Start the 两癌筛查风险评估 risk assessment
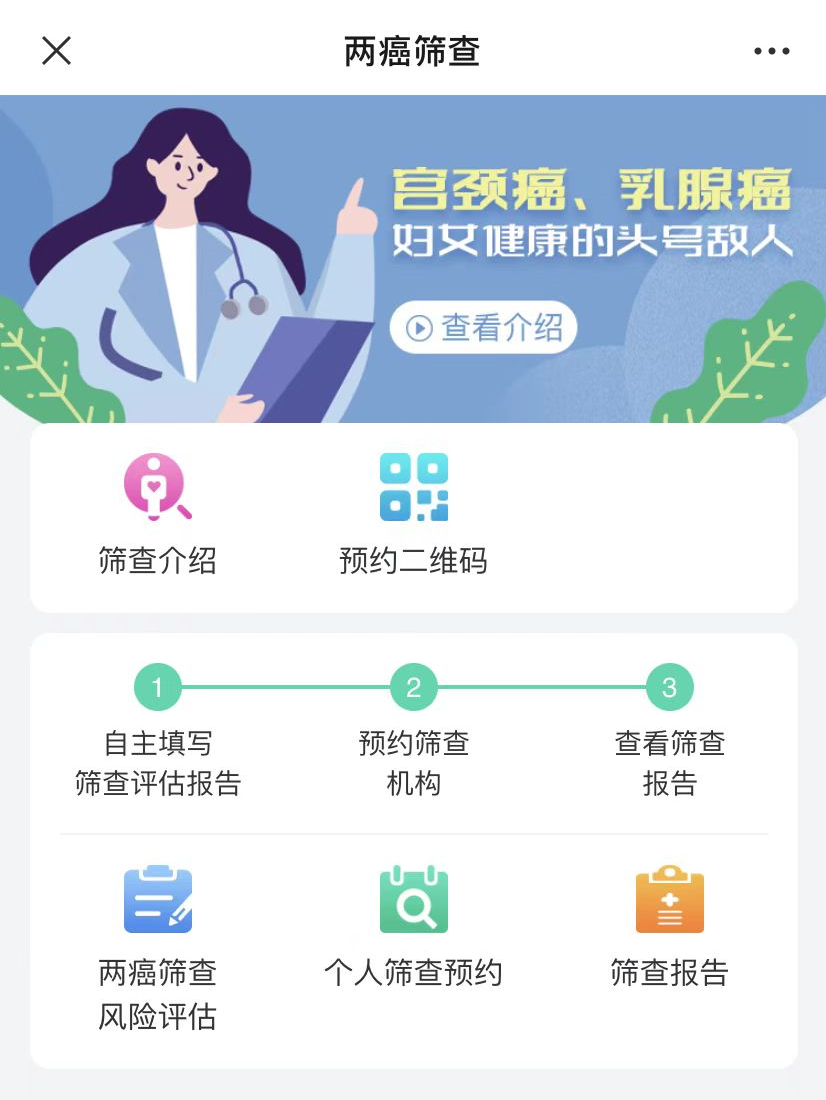Image resolution: width=826 pixels, height=1100 pixels. coord(157,946)
